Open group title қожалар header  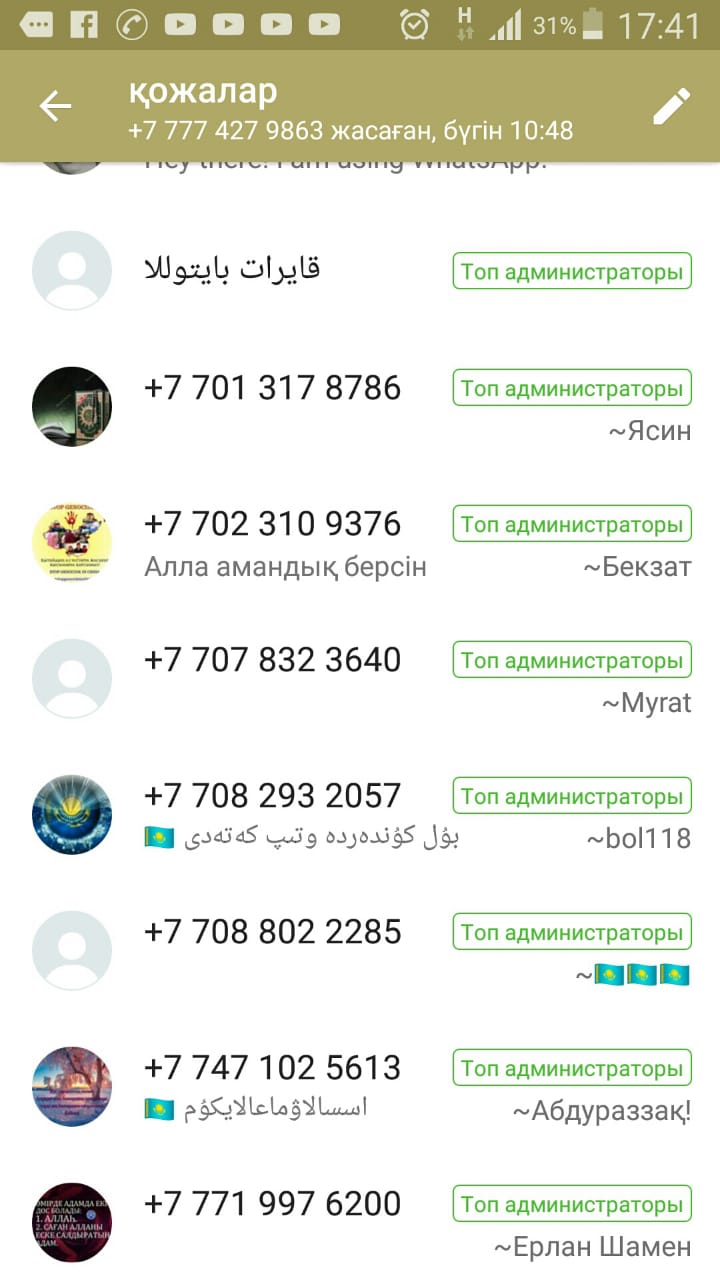pos(350,108)
